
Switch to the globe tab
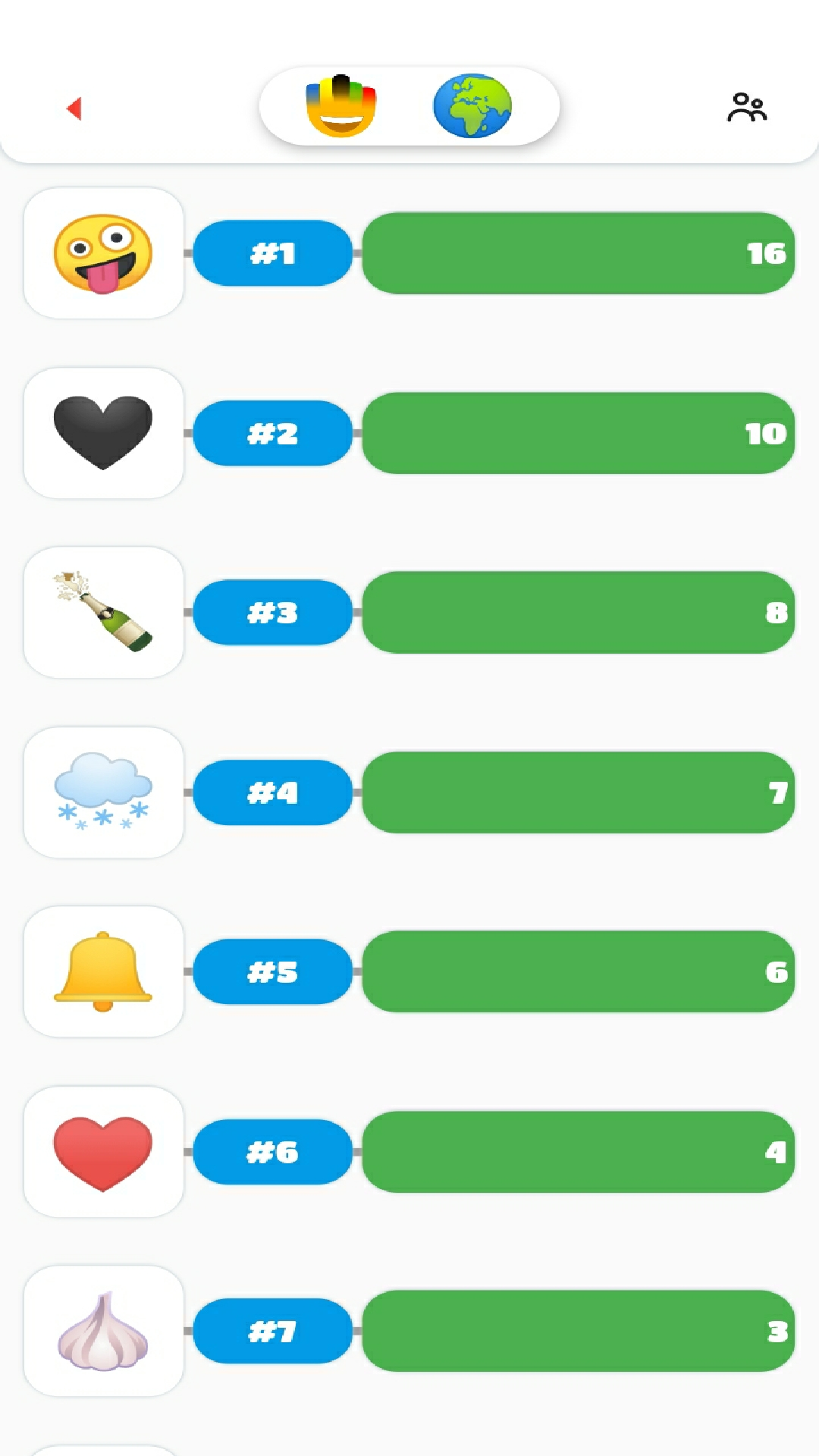pyautogui.click(x=472, y=105)
